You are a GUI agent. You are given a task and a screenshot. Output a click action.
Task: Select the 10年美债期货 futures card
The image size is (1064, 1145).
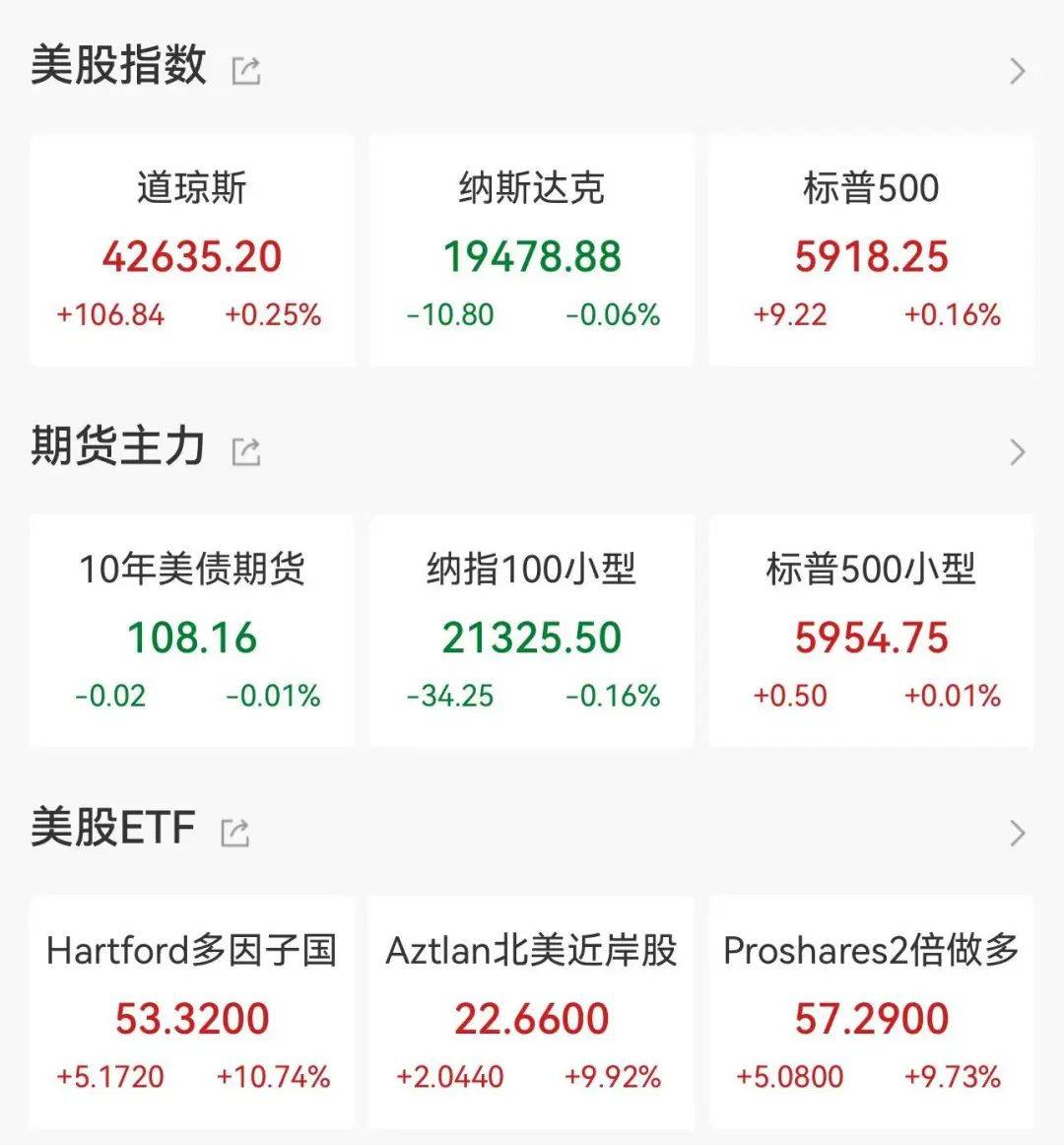[191, 631]
